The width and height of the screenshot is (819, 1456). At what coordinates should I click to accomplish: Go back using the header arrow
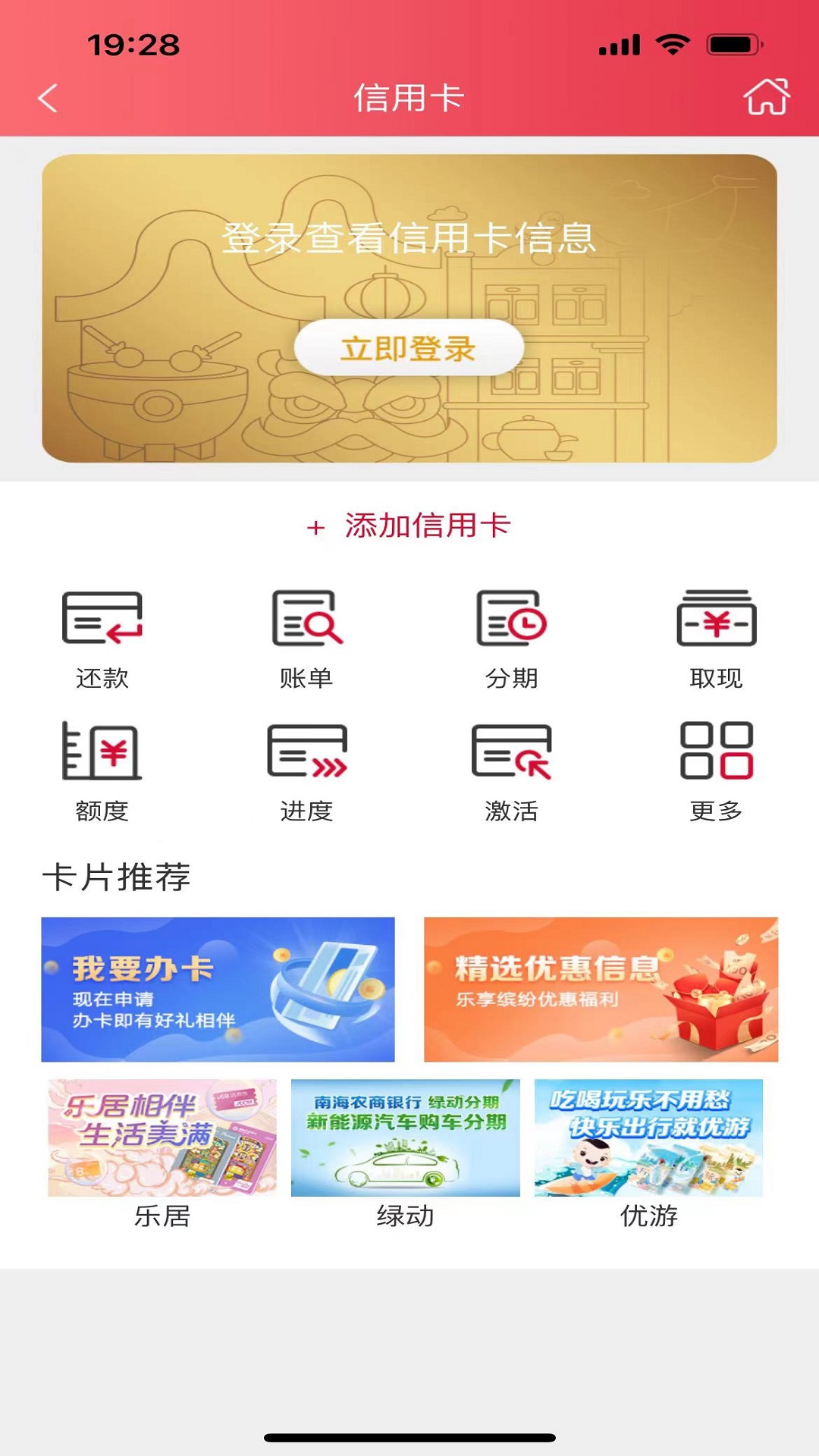tap(48, 99)
